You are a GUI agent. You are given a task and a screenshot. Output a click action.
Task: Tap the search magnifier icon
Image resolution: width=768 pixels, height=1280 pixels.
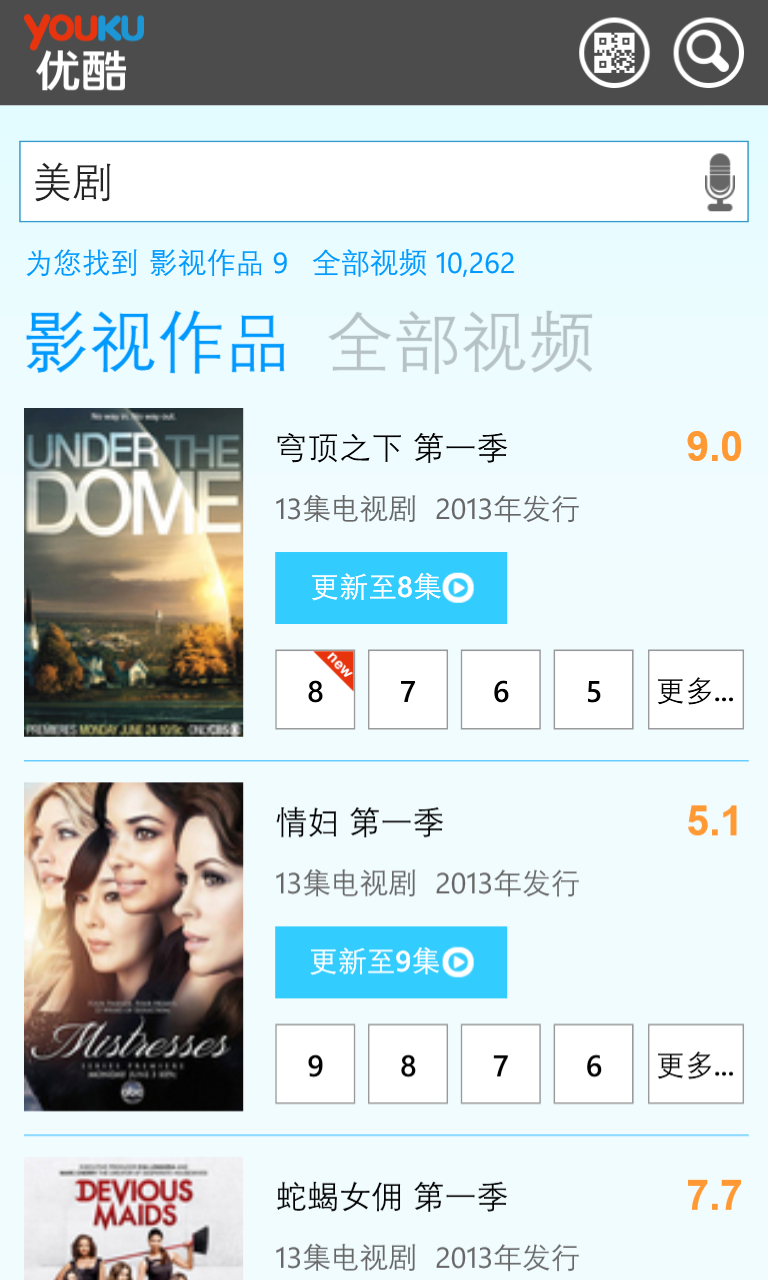pyautogui.click(x=708, y=52)
